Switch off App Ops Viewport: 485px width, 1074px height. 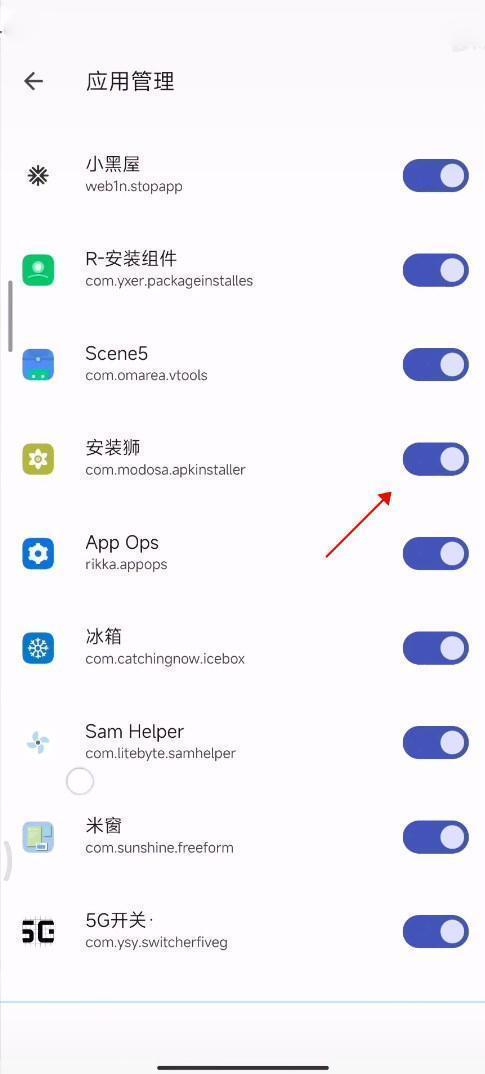point(436,553)
